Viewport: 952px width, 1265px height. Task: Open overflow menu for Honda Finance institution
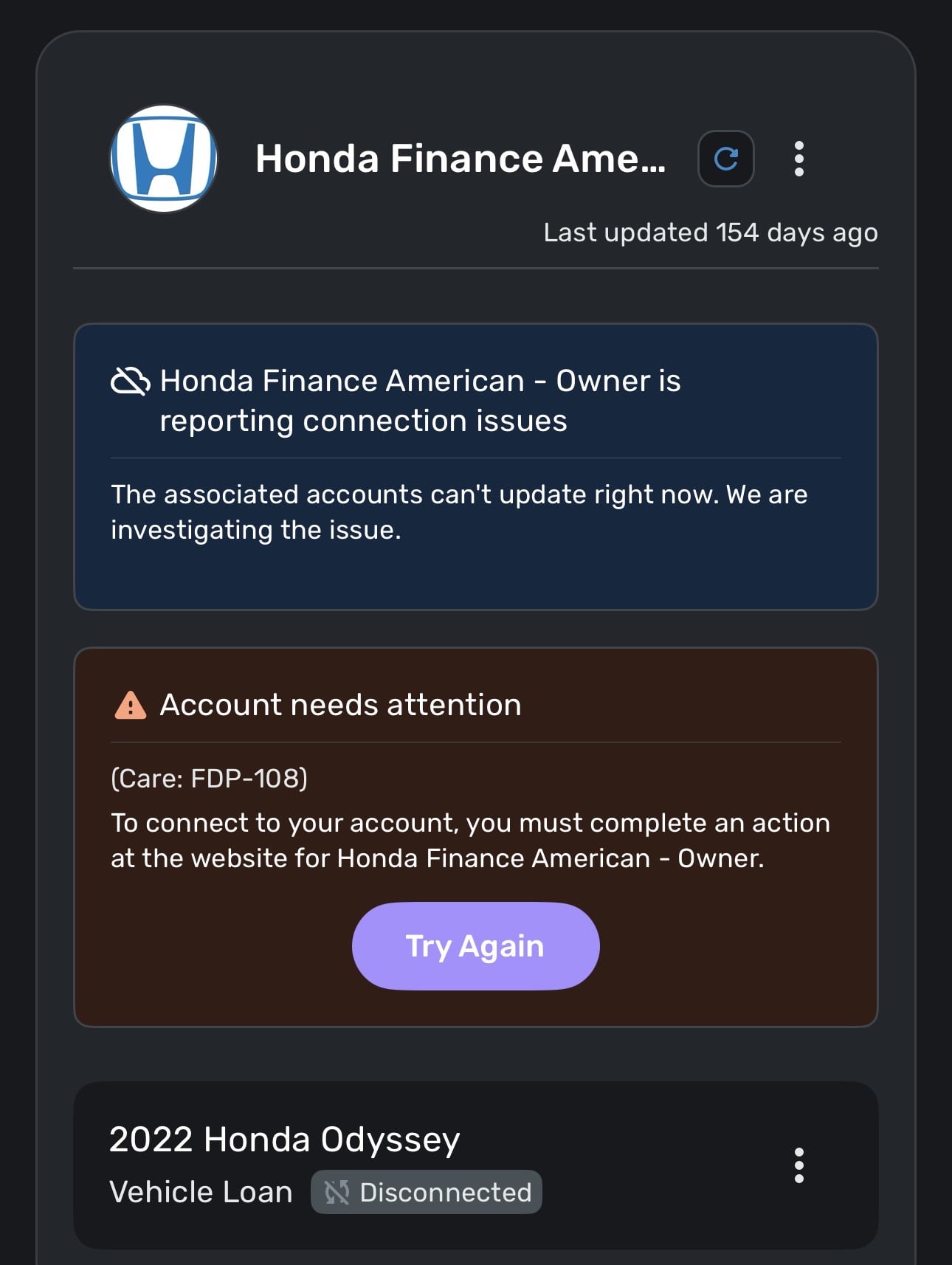[798, 159]
